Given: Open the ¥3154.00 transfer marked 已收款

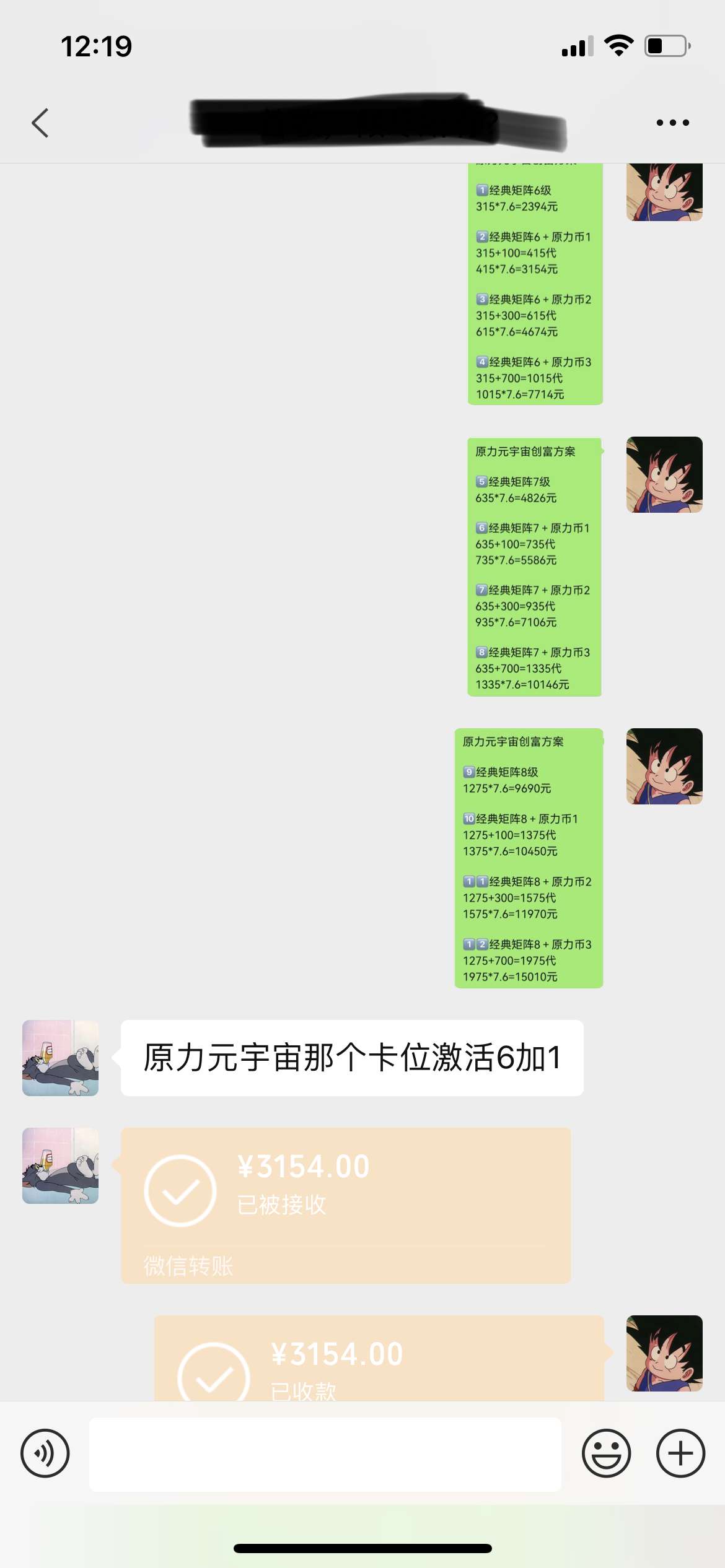Looking at the screenshot, I should 378,1359.
